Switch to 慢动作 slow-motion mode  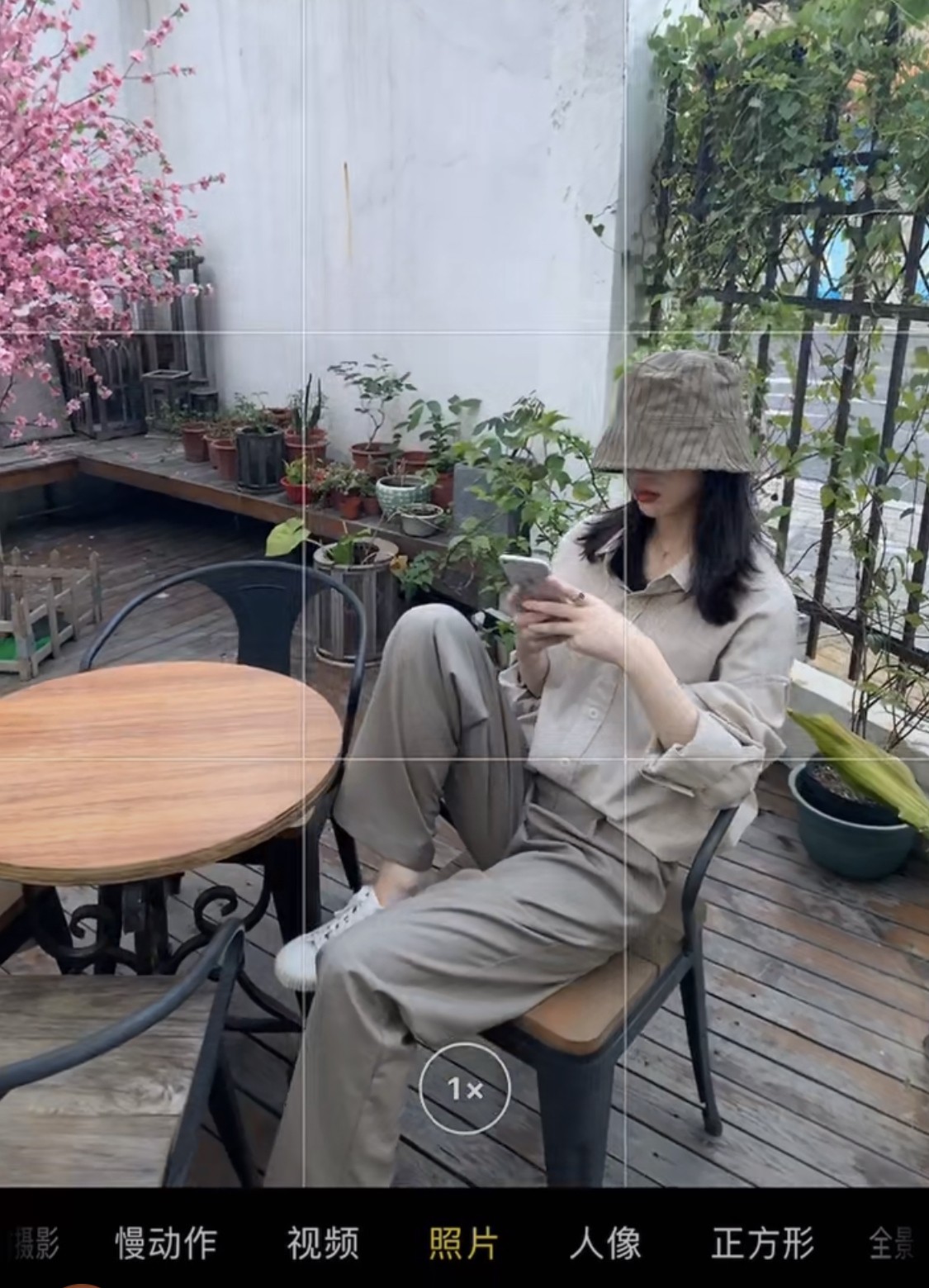(x=167, y=1243)
